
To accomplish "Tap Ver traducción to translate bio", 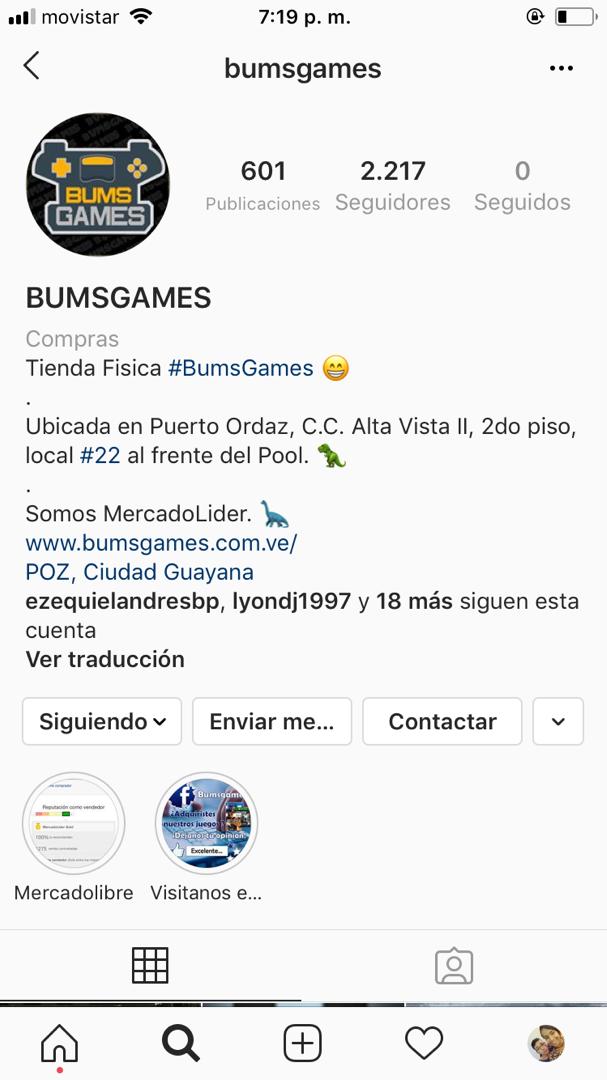I will coord(105,659).
